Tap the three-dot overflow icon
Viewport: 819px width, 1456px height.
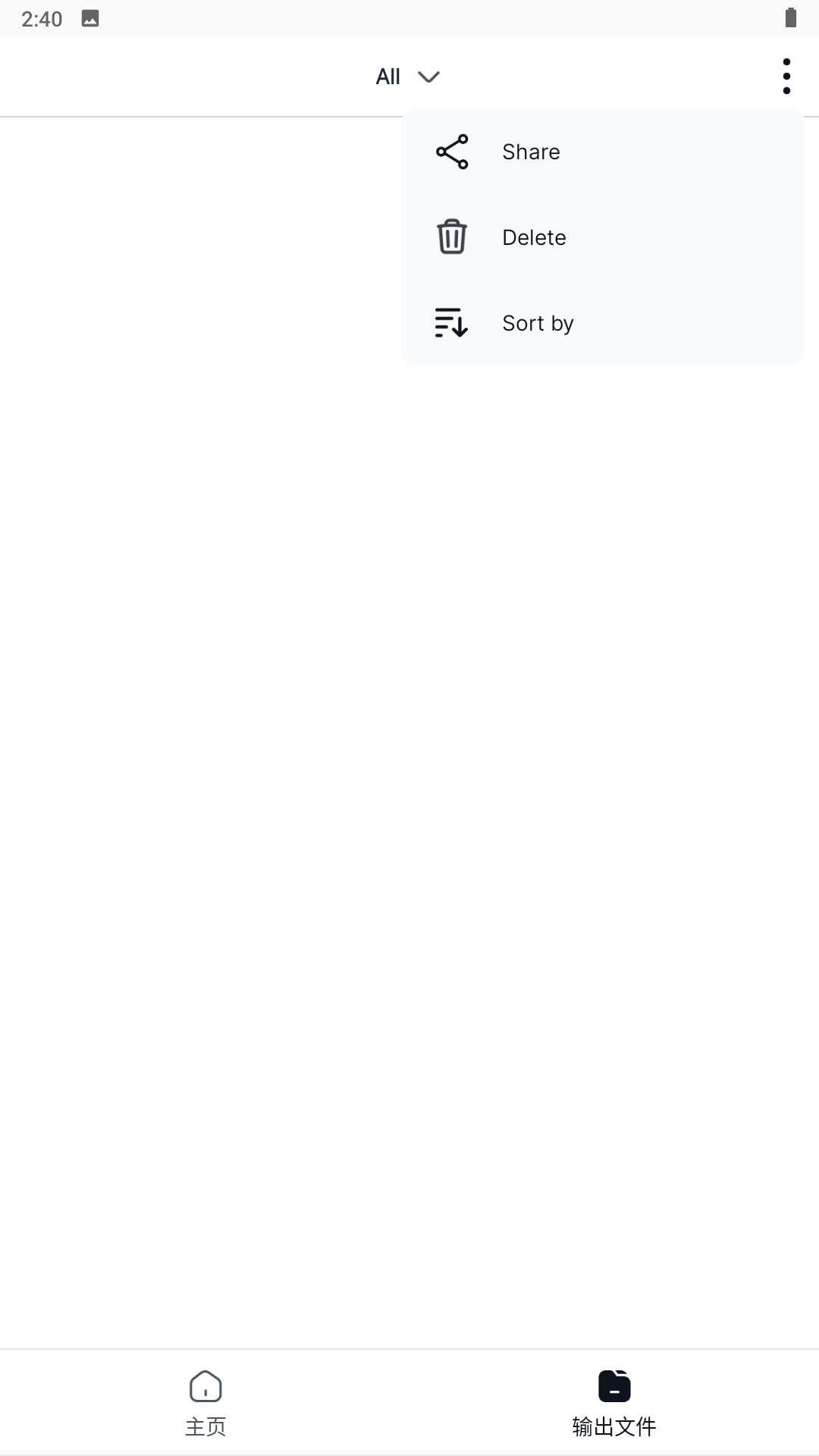(786, 77)
